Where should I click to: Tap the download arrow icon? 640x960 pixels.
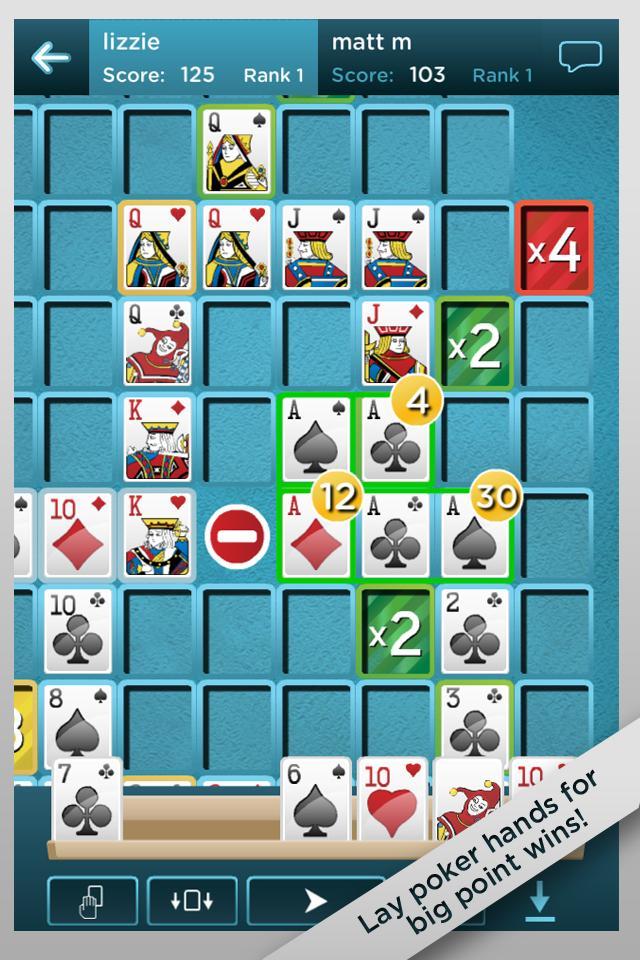coord(540,902)
